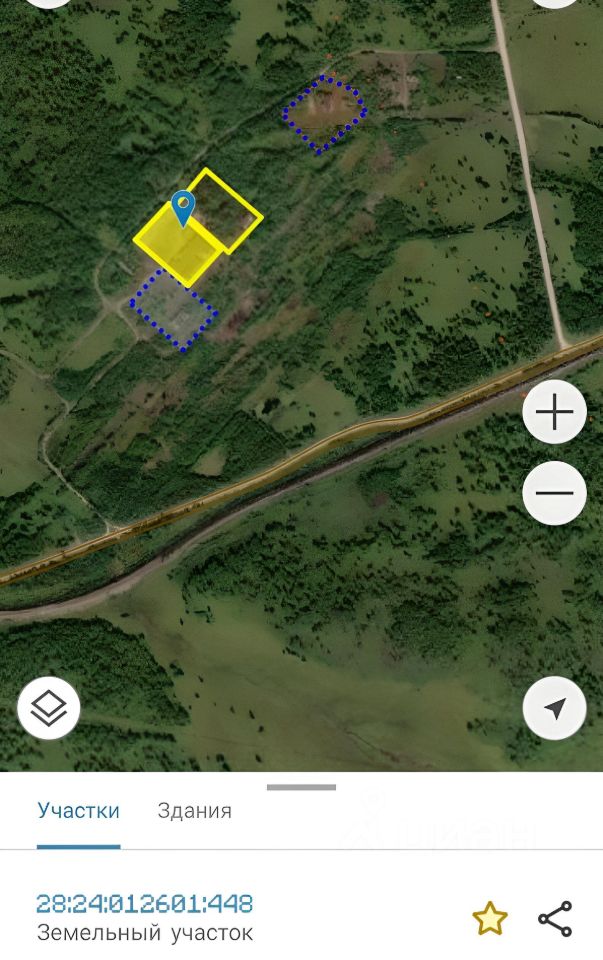Open the map layers selector
The width and height of the screenshot is (603, 960).
click(49, 709)
